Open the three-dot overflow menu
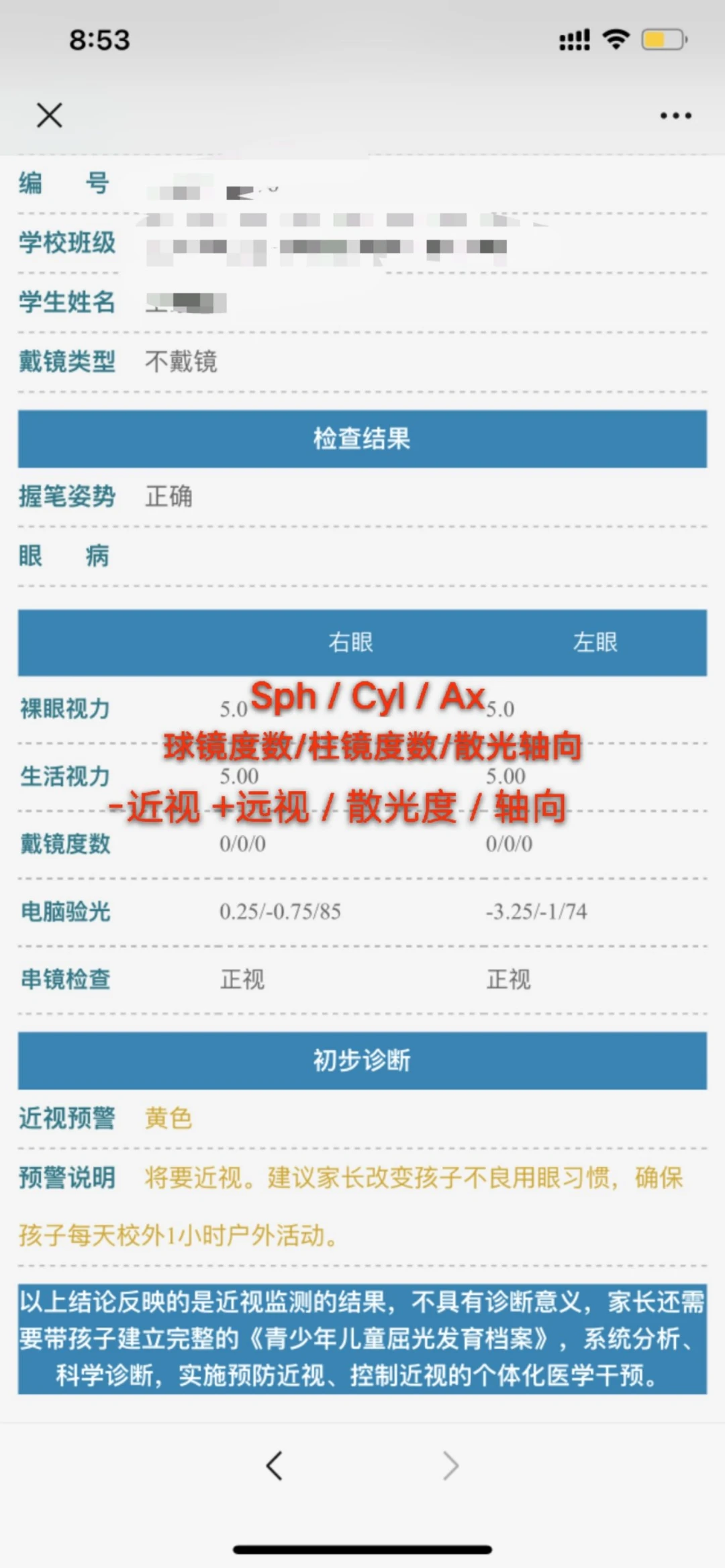 [675, 116]
